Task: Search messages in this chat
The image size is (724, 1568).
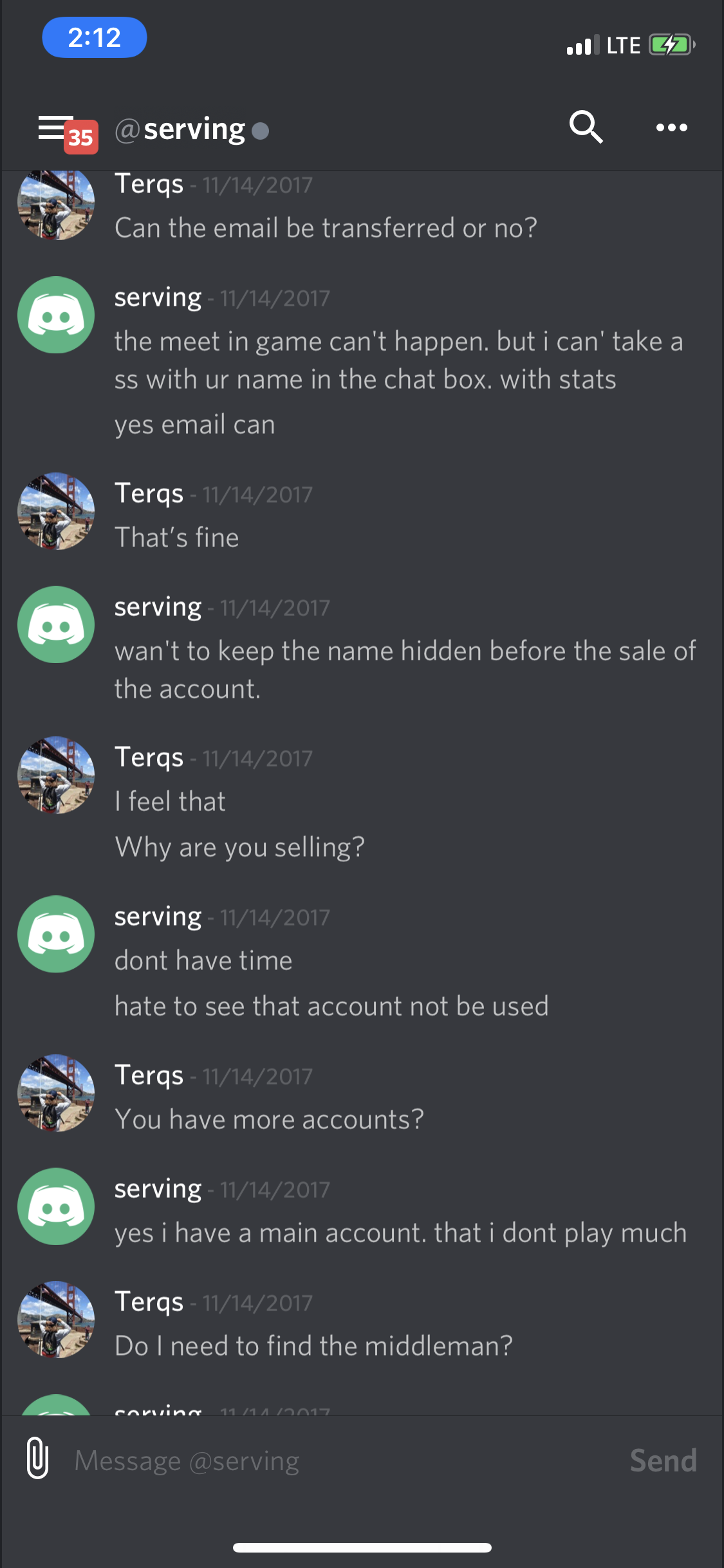Action: pos(585,127)
